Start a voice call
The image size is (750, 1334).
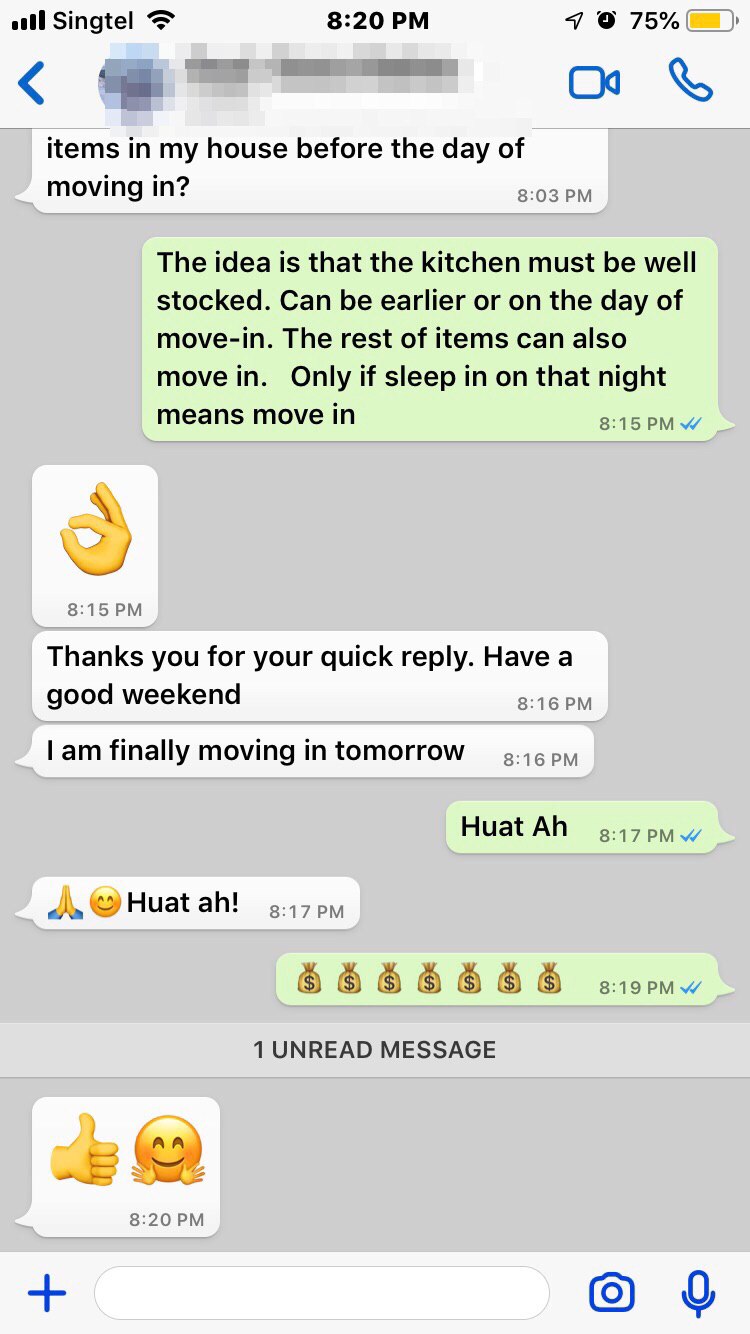coord(690,81)
